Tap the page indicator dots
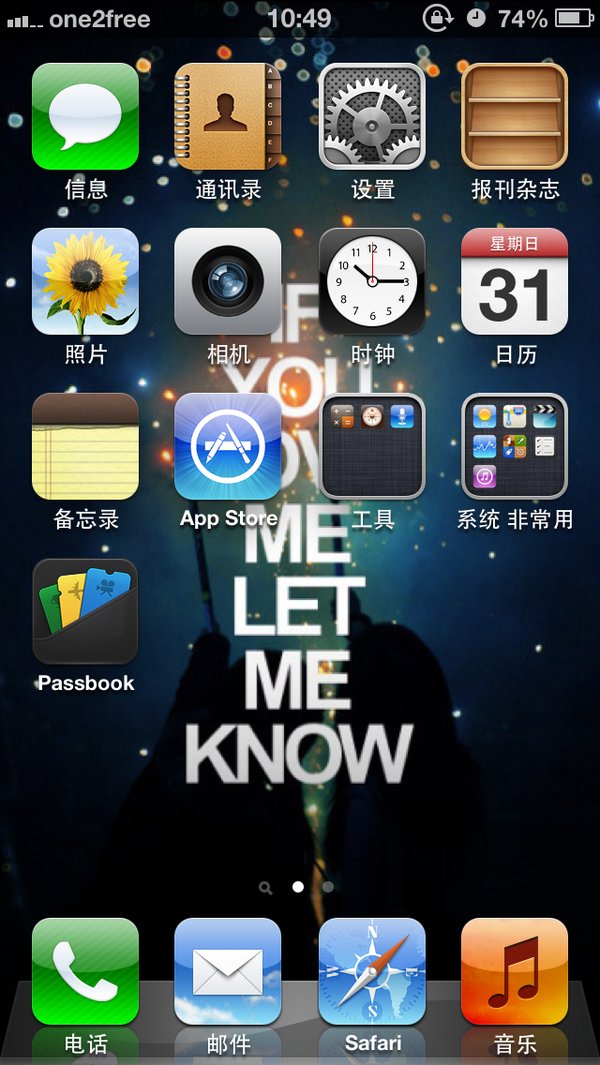This screenshot has height=1065, width=600. pos(298,886)
